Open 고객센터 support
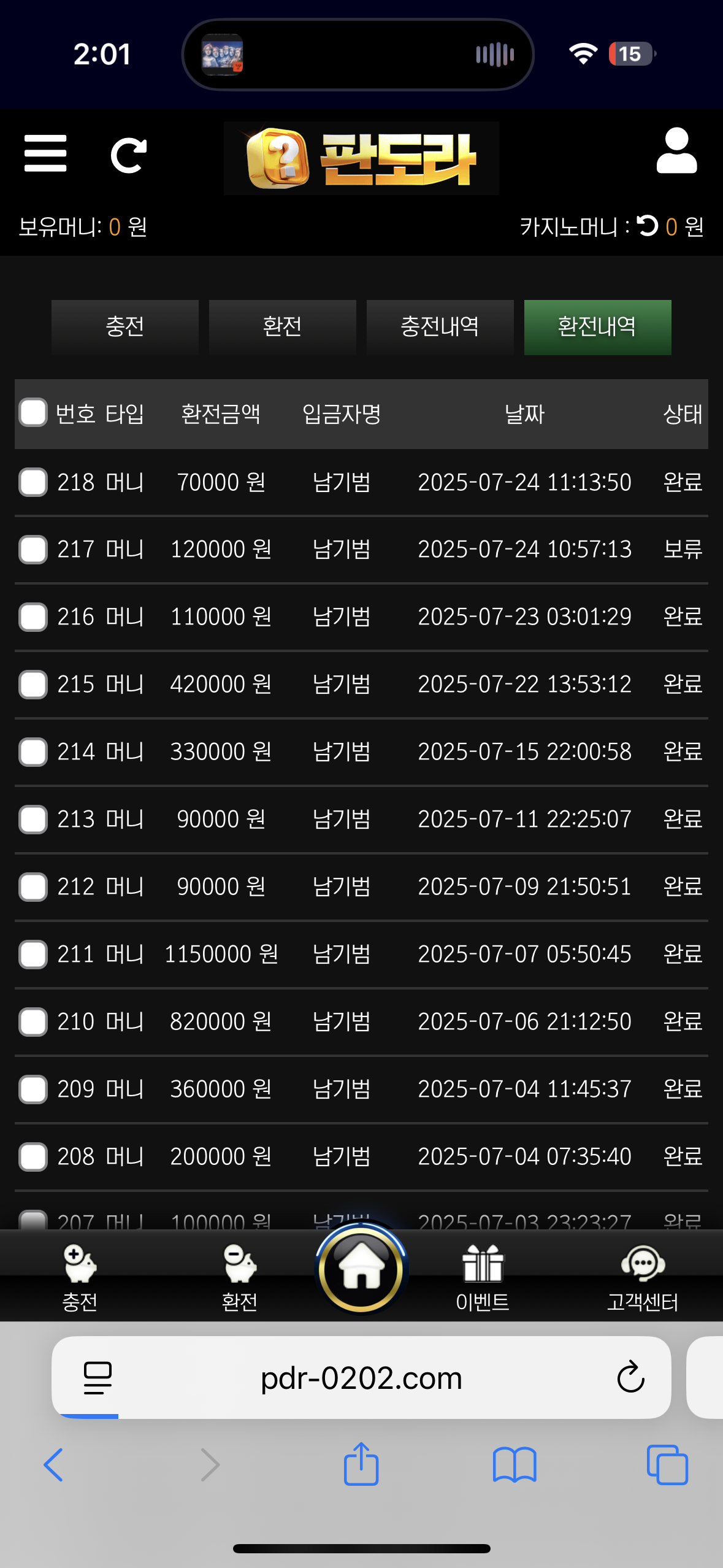The width and height of the screenshot is (723, 1568). 643,1276
